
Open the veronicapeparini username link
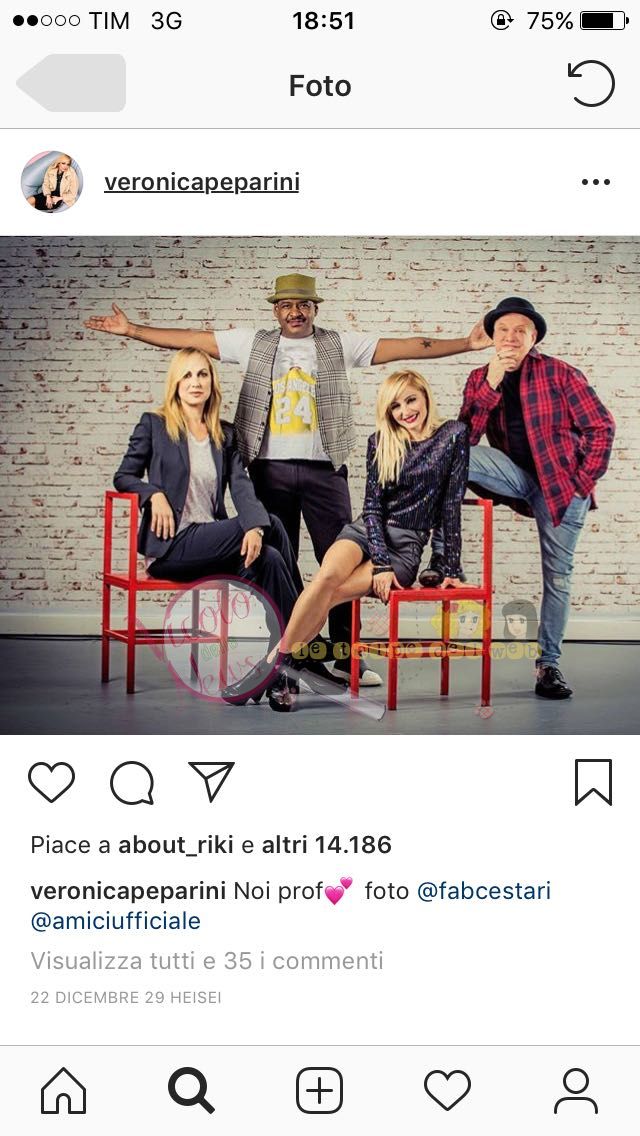pos(201,182)
